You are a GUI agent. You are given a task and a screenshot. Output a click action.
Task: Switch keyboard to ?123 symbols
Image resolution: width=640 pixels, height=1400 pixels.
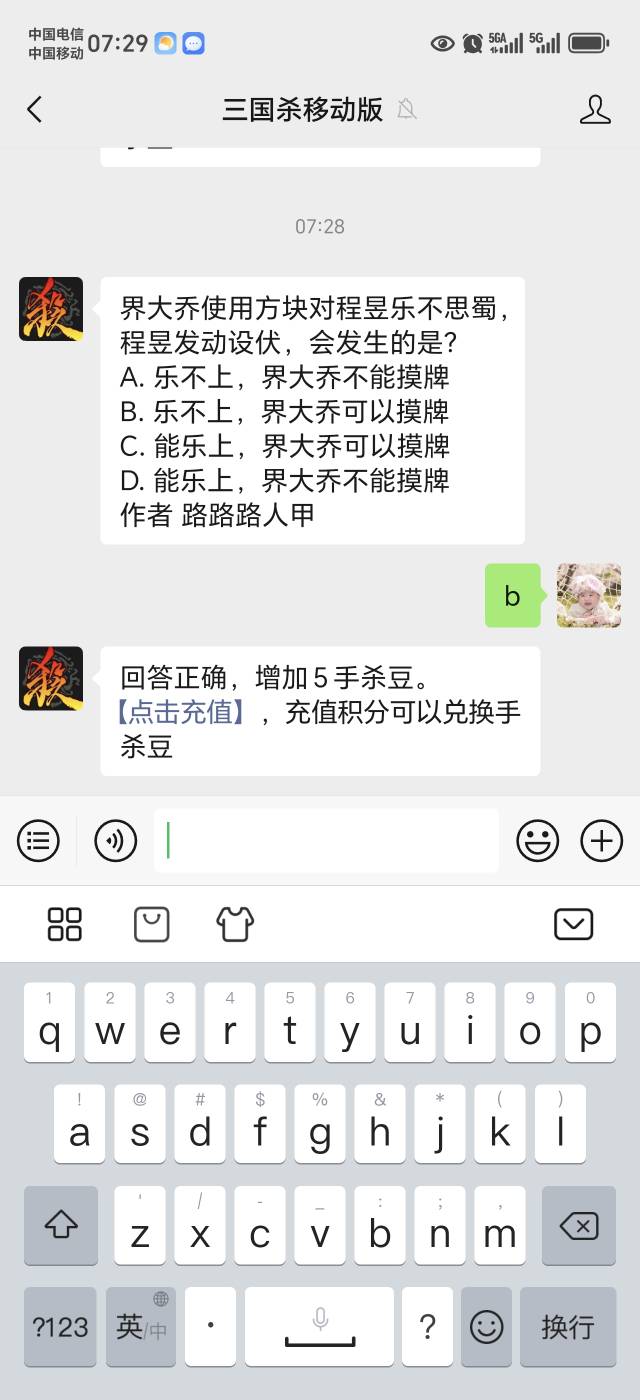point(60,1327)
